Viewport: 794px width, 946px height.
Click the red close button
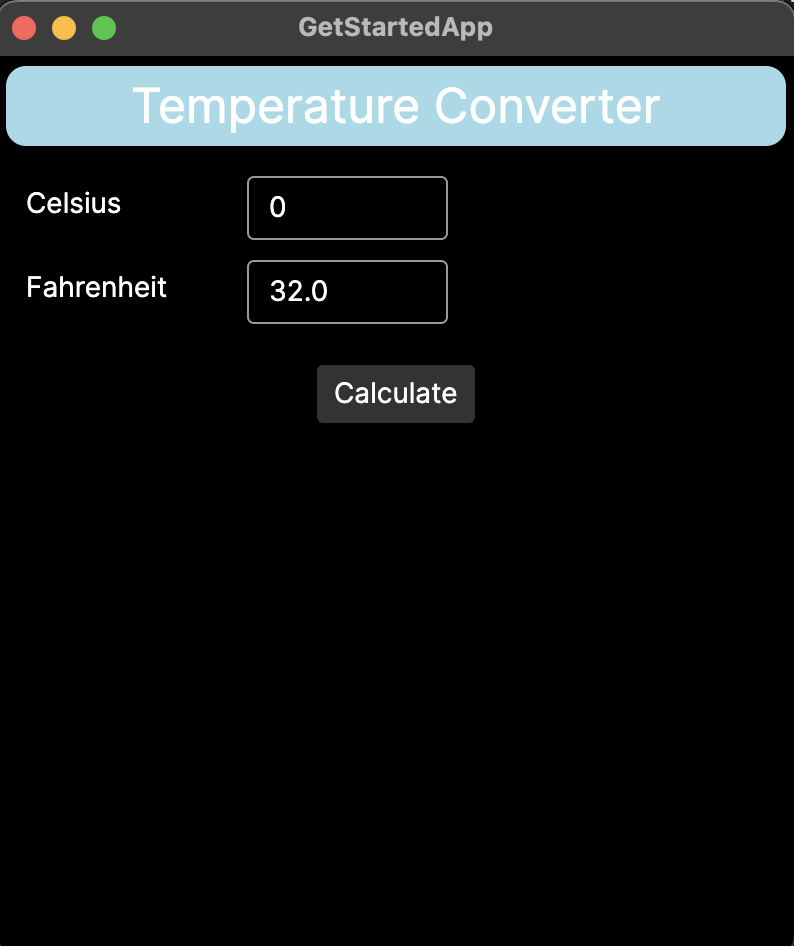tap(24, 28)
